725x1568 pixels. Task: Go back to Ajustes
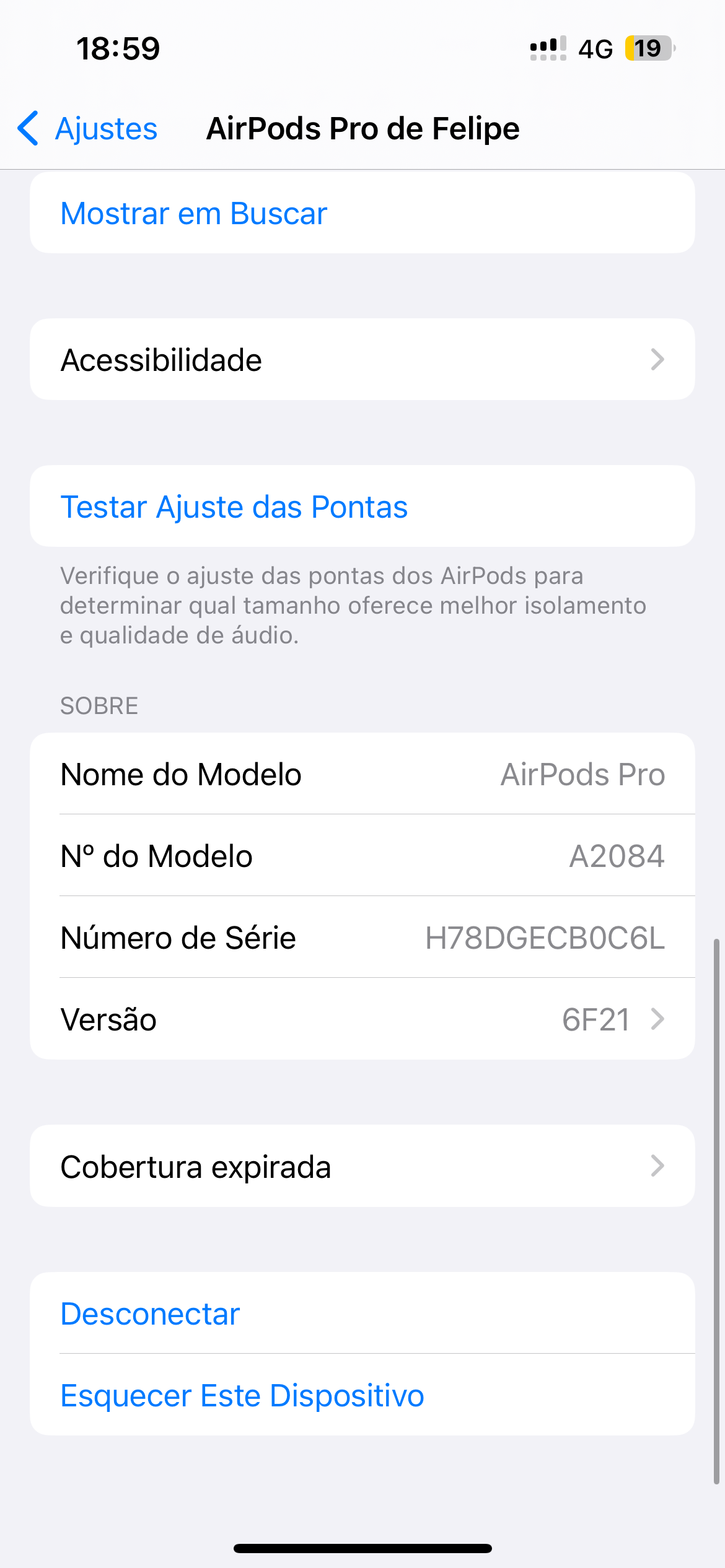pyautogui.click(x=88, y=129)
